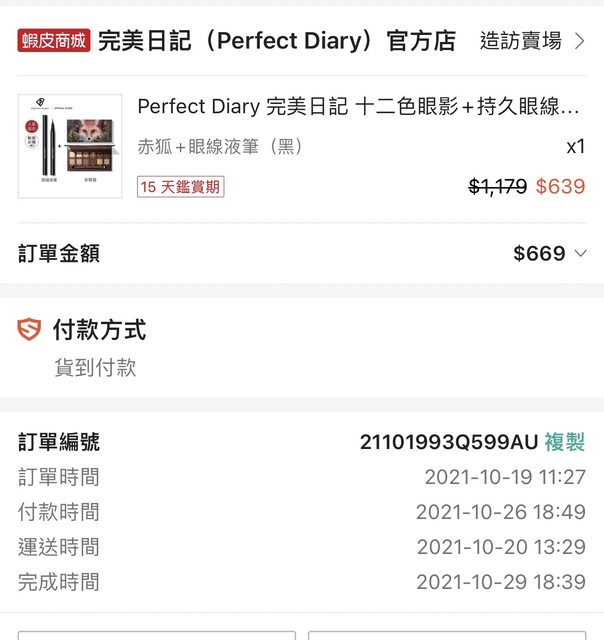Expand the 訂單金額 order total breakdown
Screen dimensions: 604x640
580,253
